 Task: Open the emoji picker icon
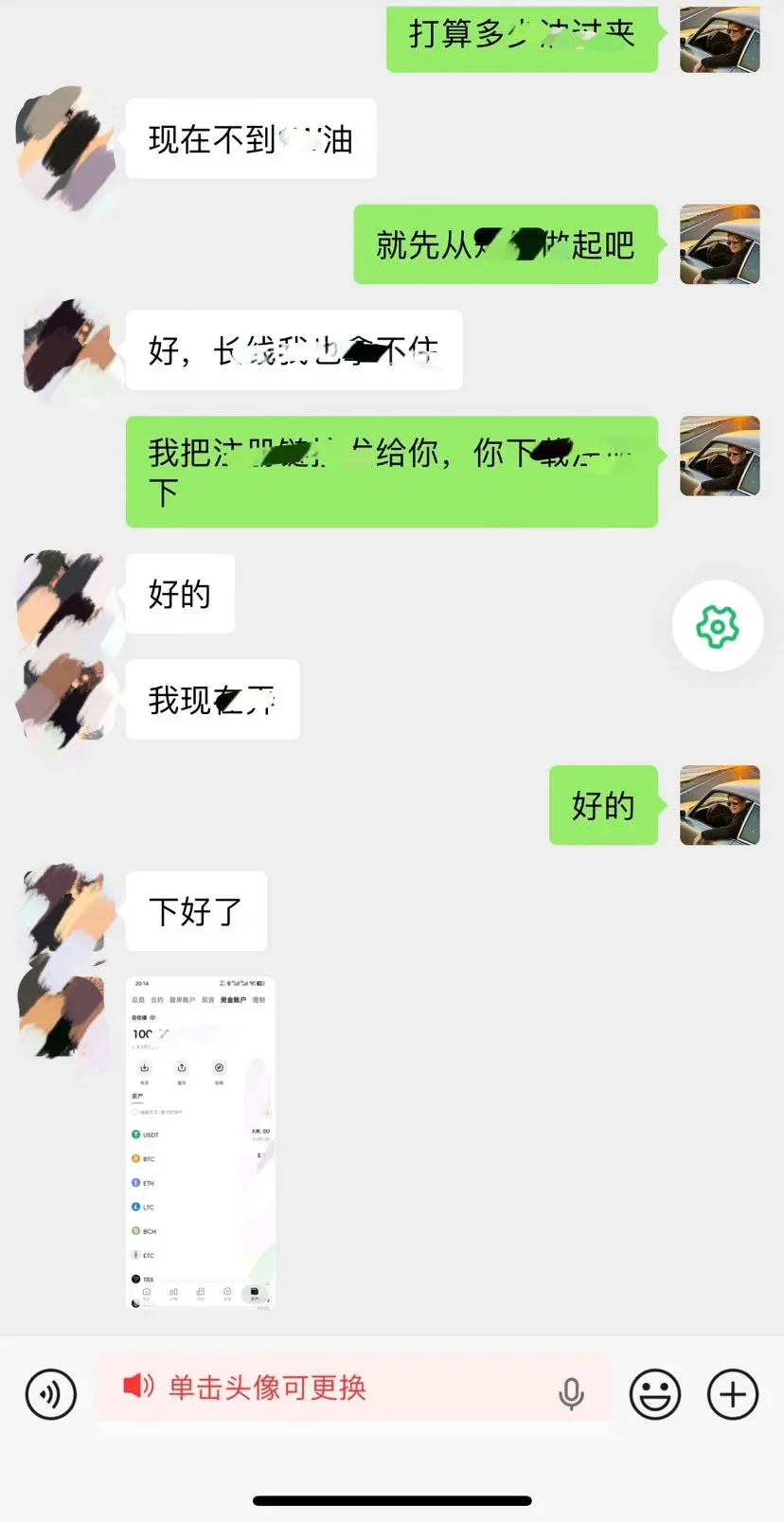(654, 1393)
